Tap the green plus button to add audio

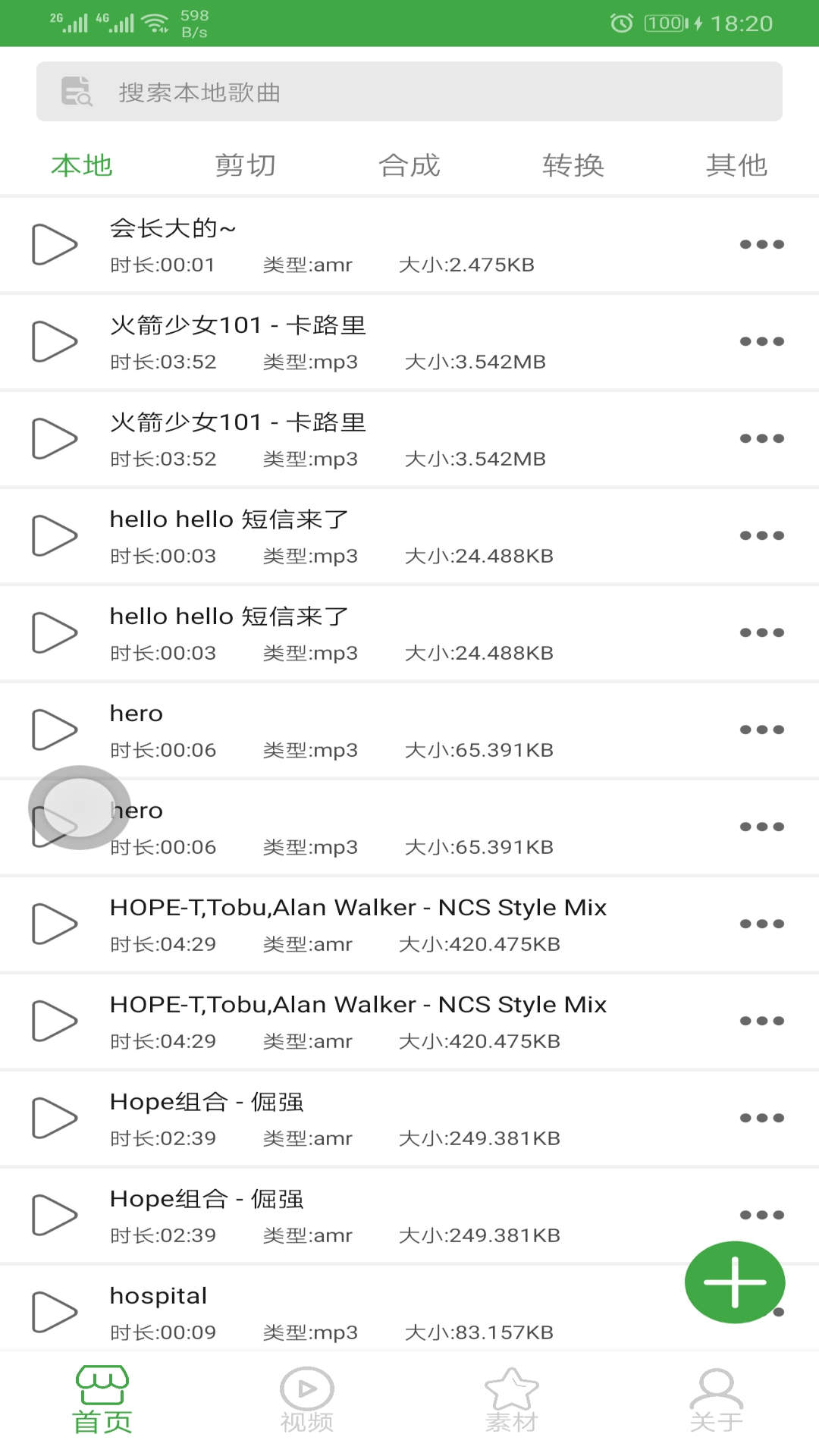coord(733,1282)
